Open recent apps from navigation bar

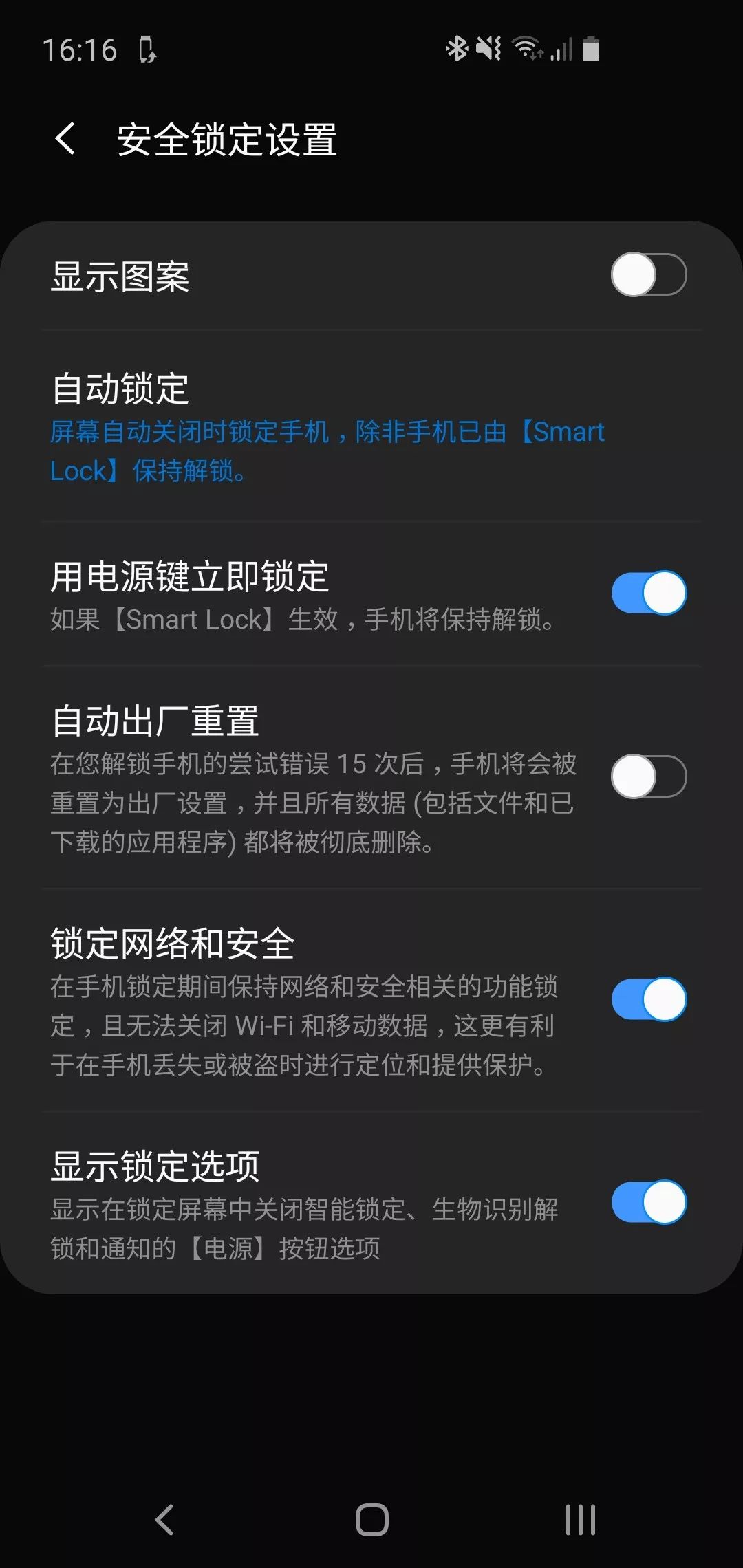point(580,1520)
